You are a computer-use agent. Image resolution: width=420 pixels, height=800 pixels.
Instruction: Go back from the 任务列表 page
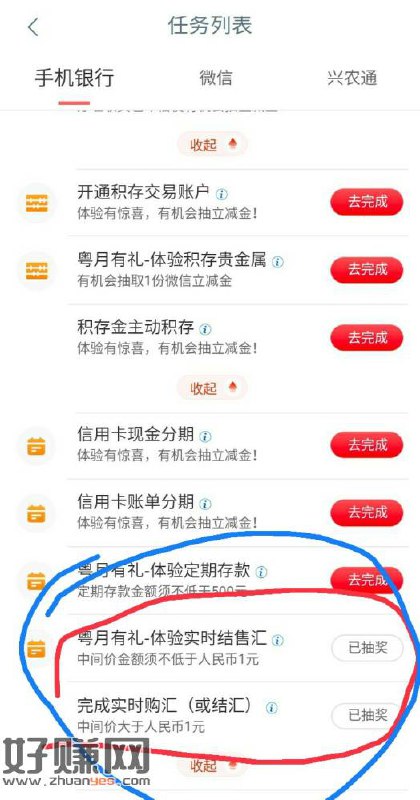[33, 27]
